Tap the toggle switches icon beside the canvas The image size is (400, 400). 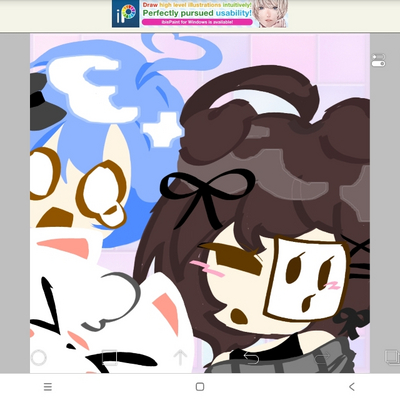point(378,60)
